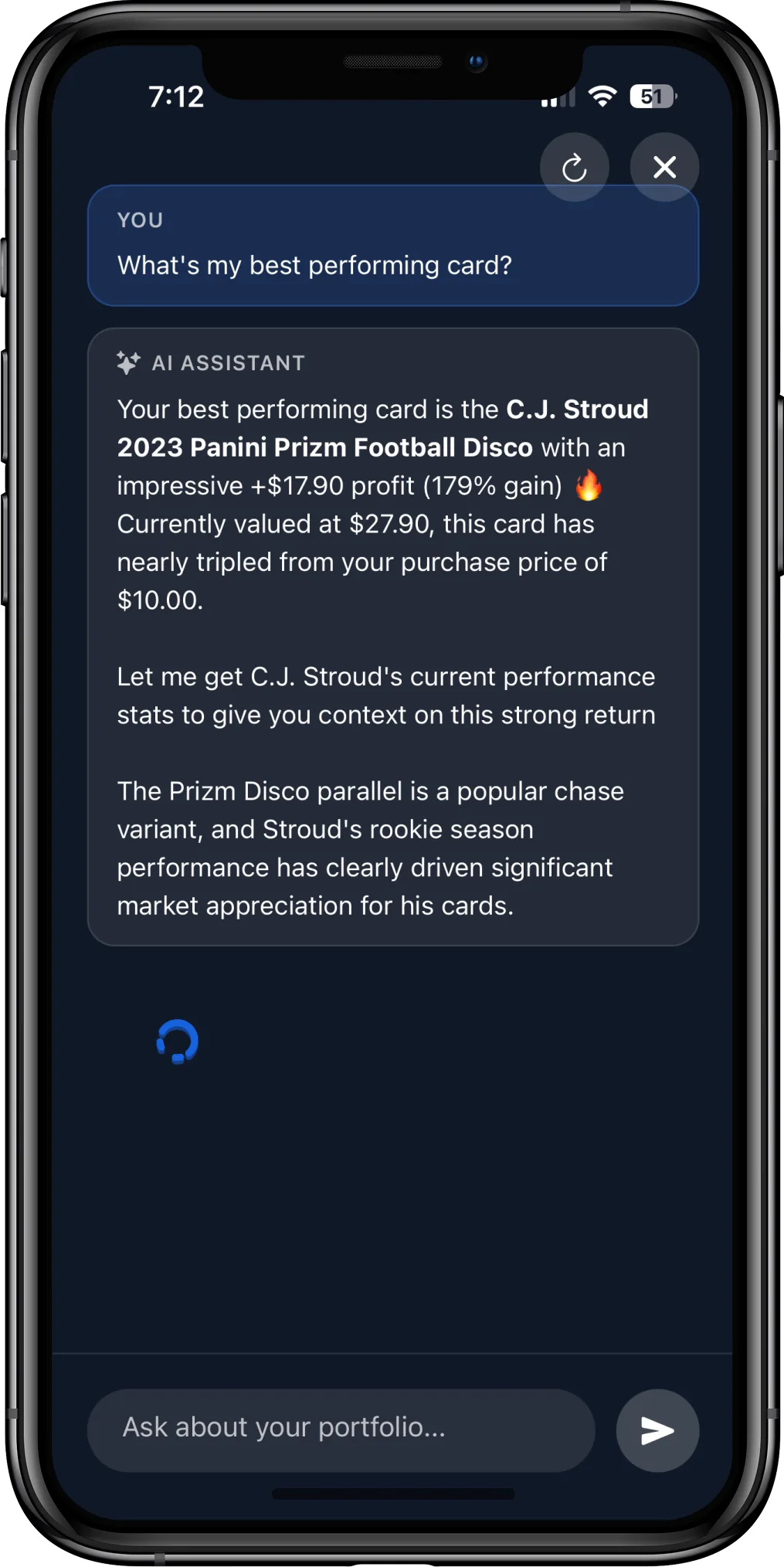Tap the send message arrow icon
This screenshot has height=1567, width=784.
click(x=656, y=1429)
